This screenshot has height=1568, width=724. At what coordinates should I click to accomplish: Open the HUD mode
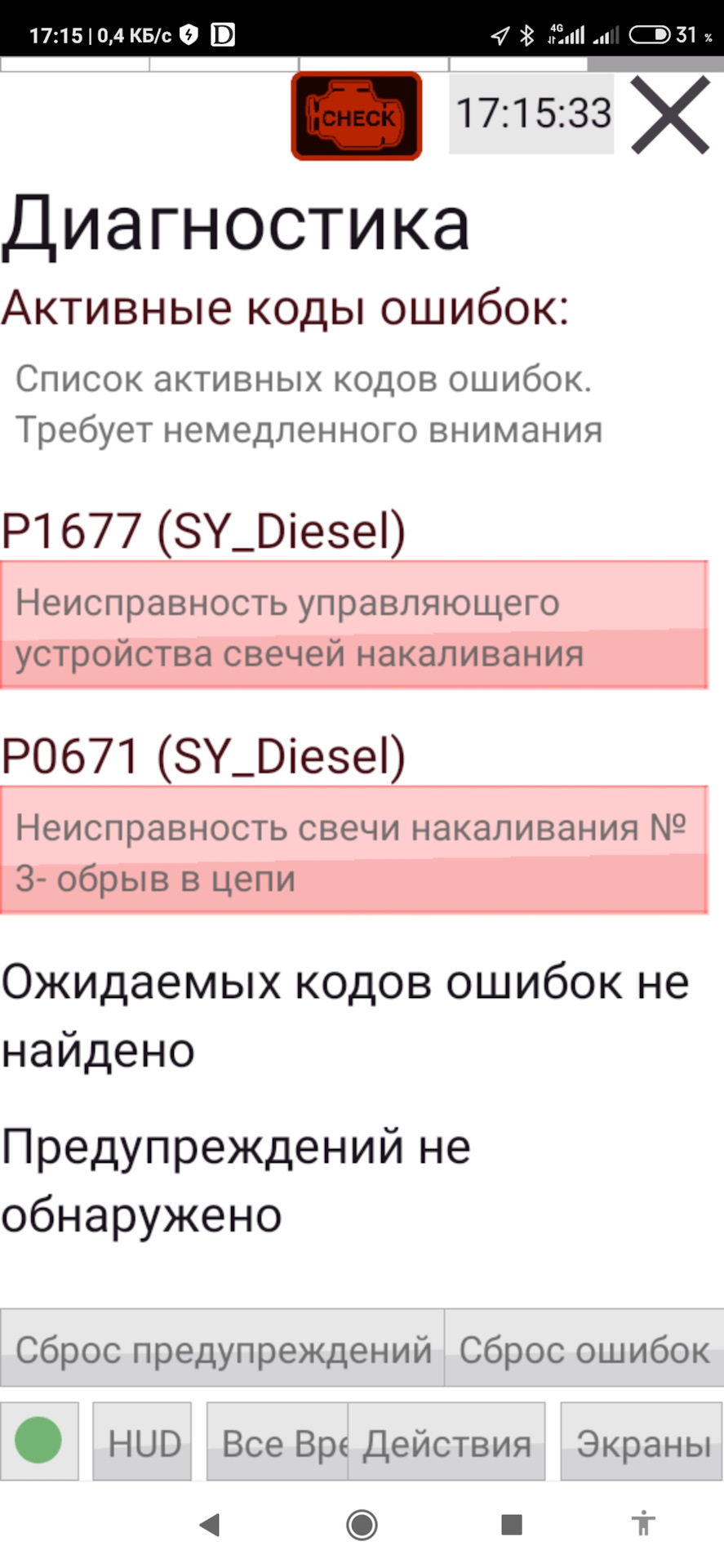tap(143, 1443)
